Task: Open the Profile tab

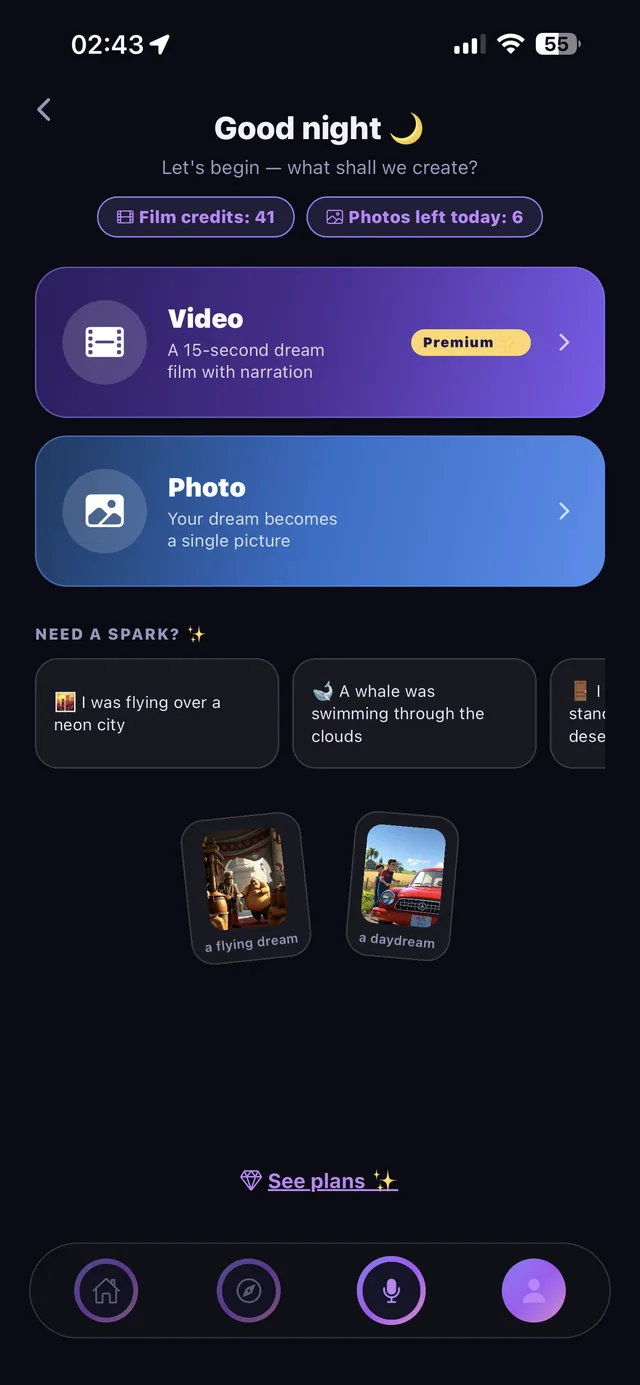Action: pyautogui.click(x=534, y=1291)
